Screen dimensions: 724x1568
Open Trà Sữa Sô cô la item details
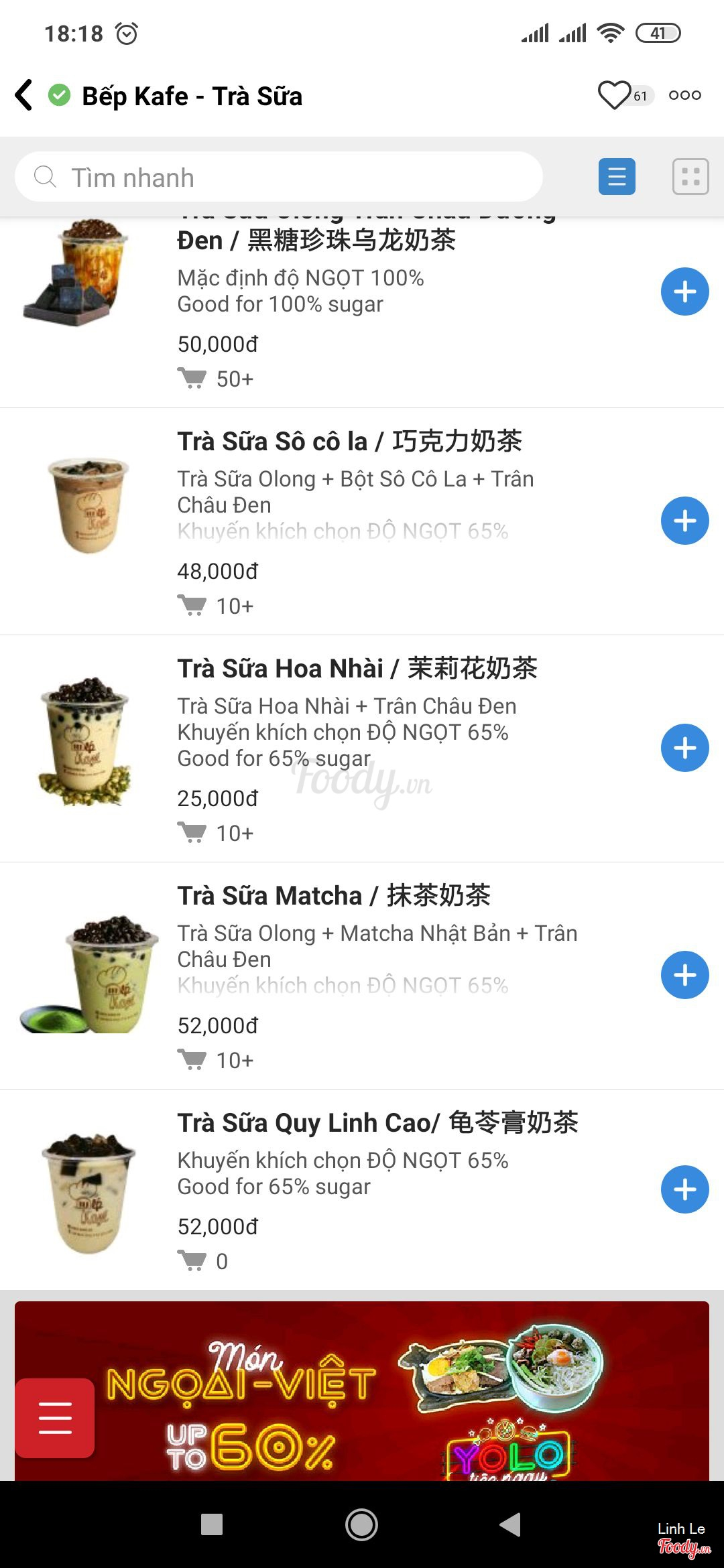point(349,442)
